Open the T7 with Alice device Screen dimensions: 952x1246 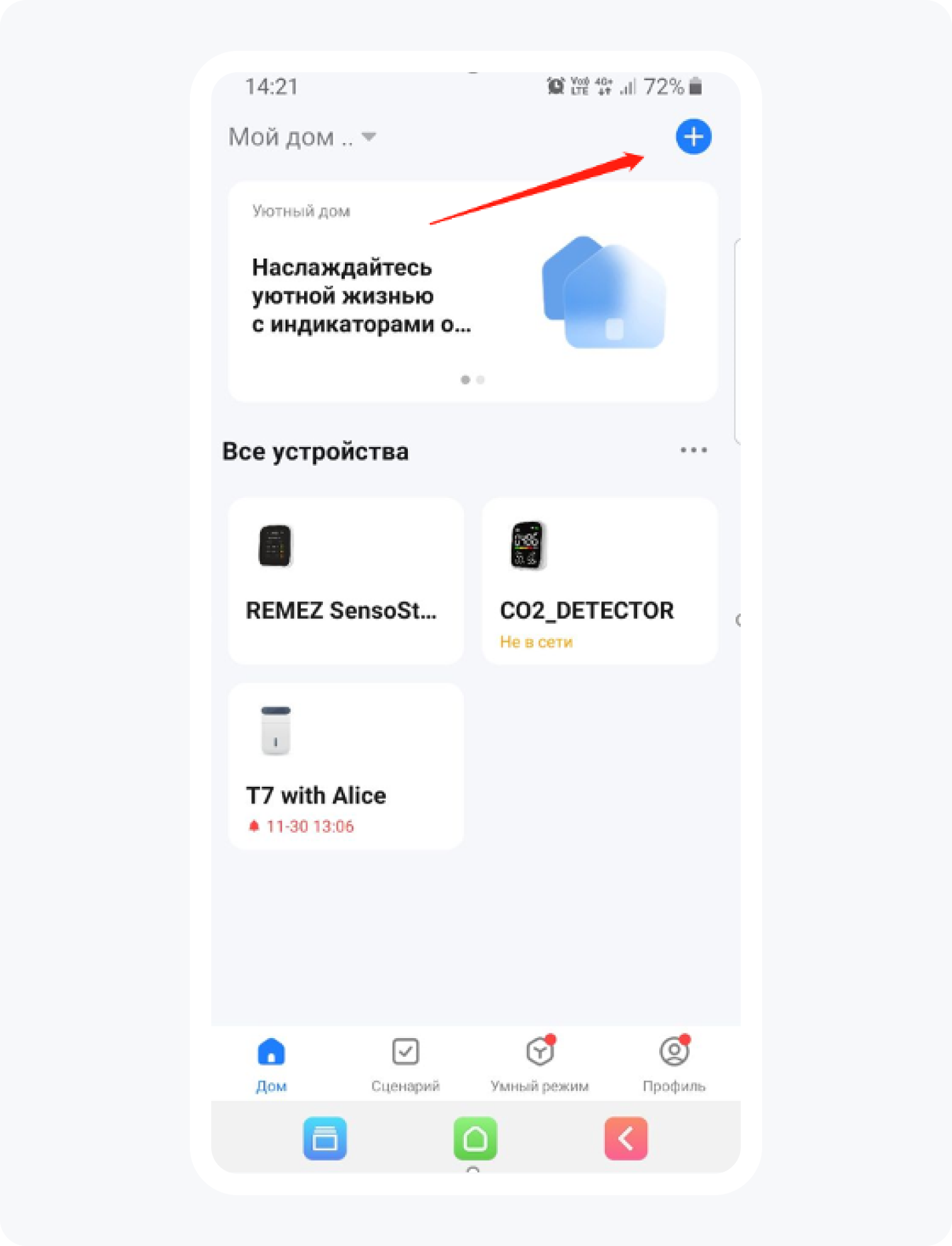point(346,766)
